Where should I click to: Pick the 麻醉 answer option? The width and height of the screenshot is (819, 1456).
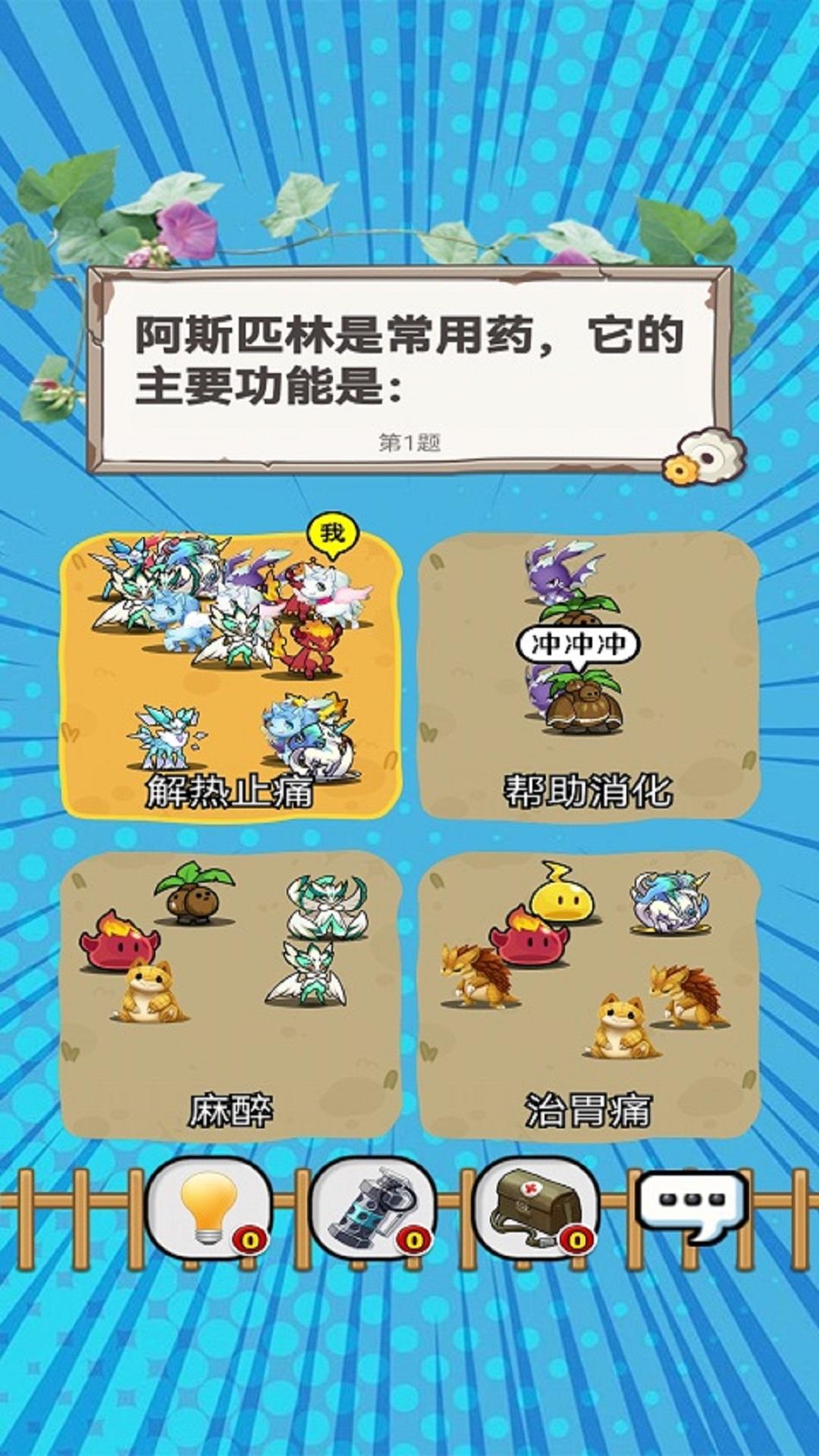(231, 995)
